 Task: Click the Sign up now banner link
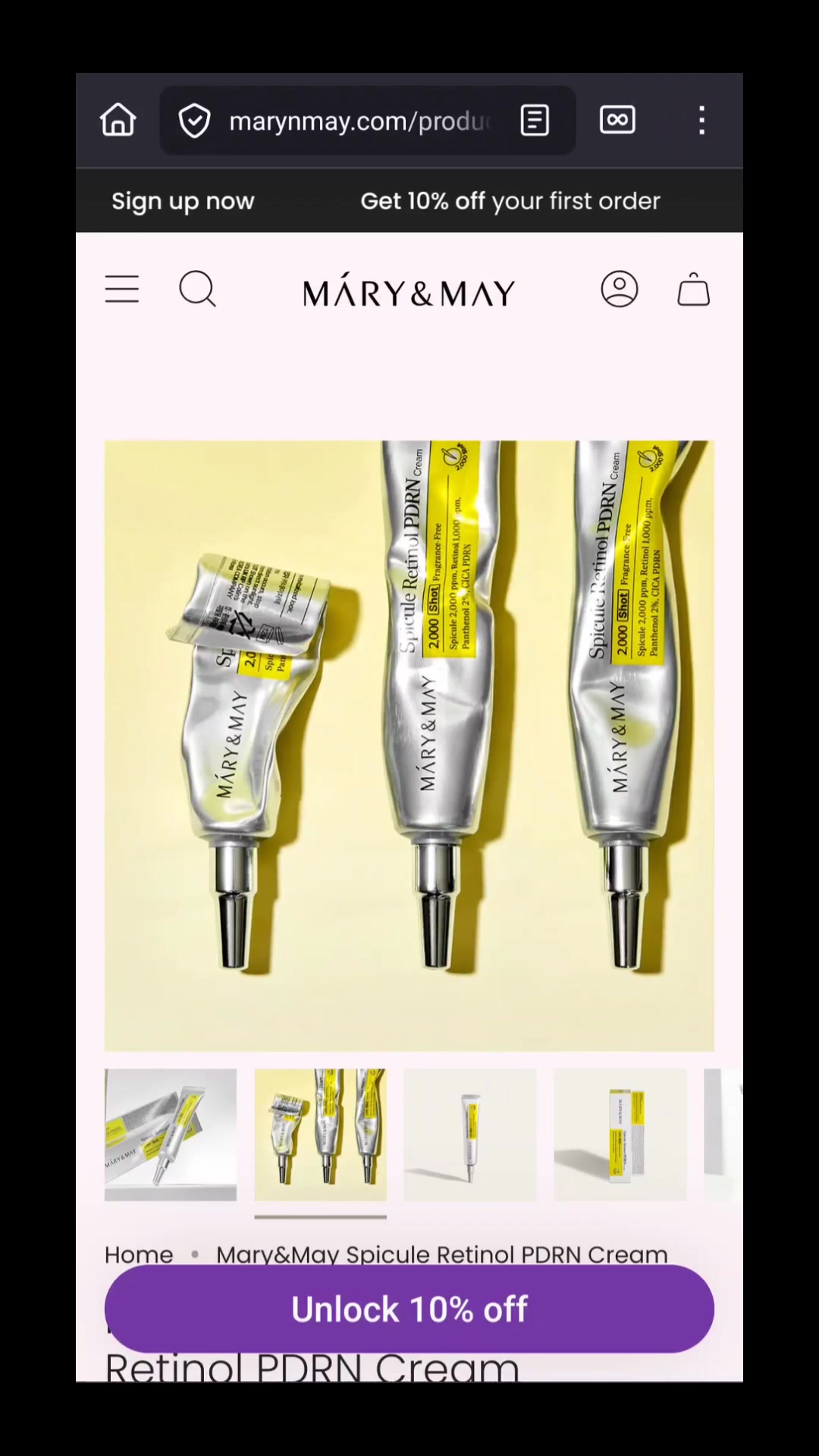tap(182, 200)
